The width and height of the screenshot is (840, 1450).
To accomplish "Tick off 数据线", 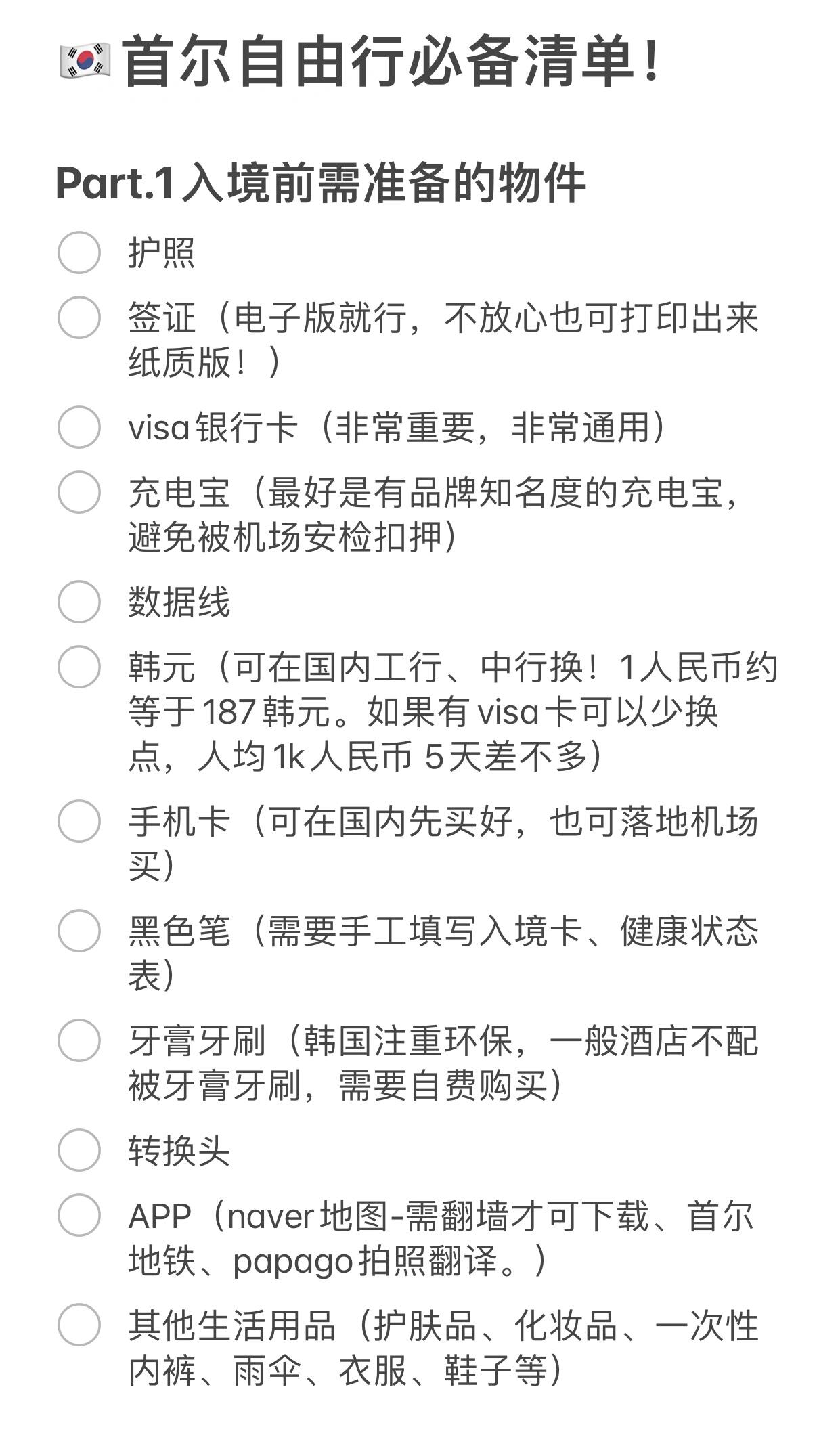I will (x=79, y=602).
